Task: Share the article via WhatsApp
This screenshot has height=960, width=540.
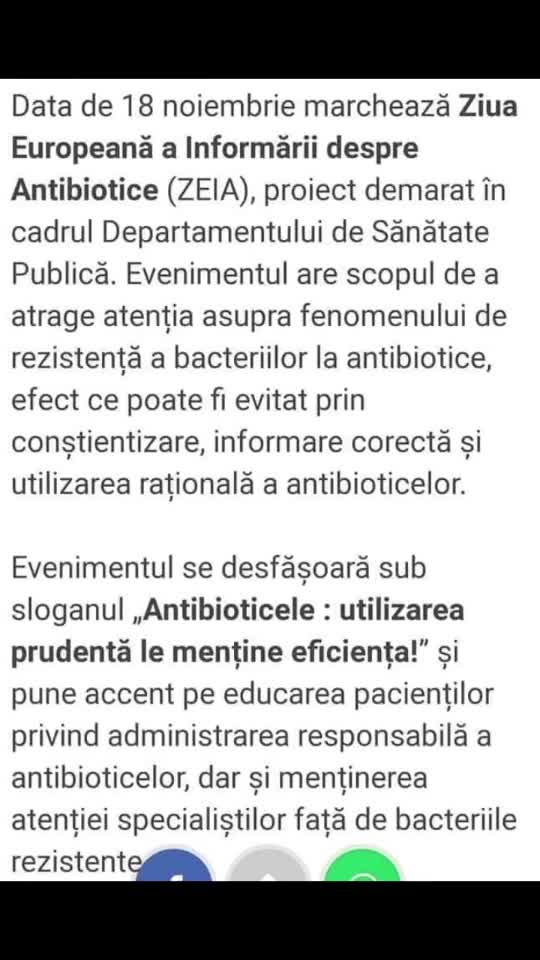Action: click(361, 864)
